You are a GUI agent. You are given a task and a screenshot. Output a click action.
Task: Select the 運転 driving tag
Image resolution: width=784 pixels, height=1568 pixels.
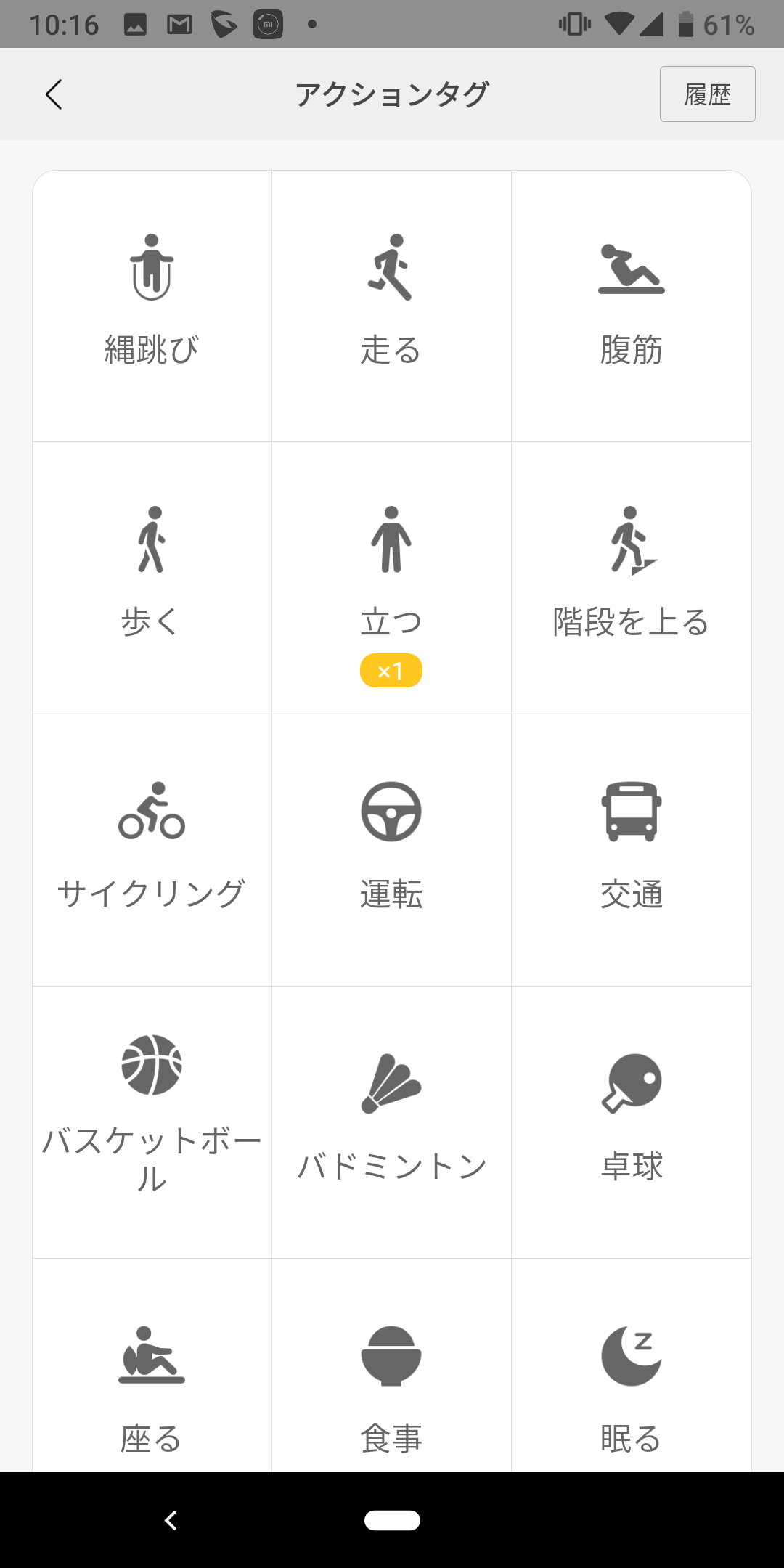point(391,850)
